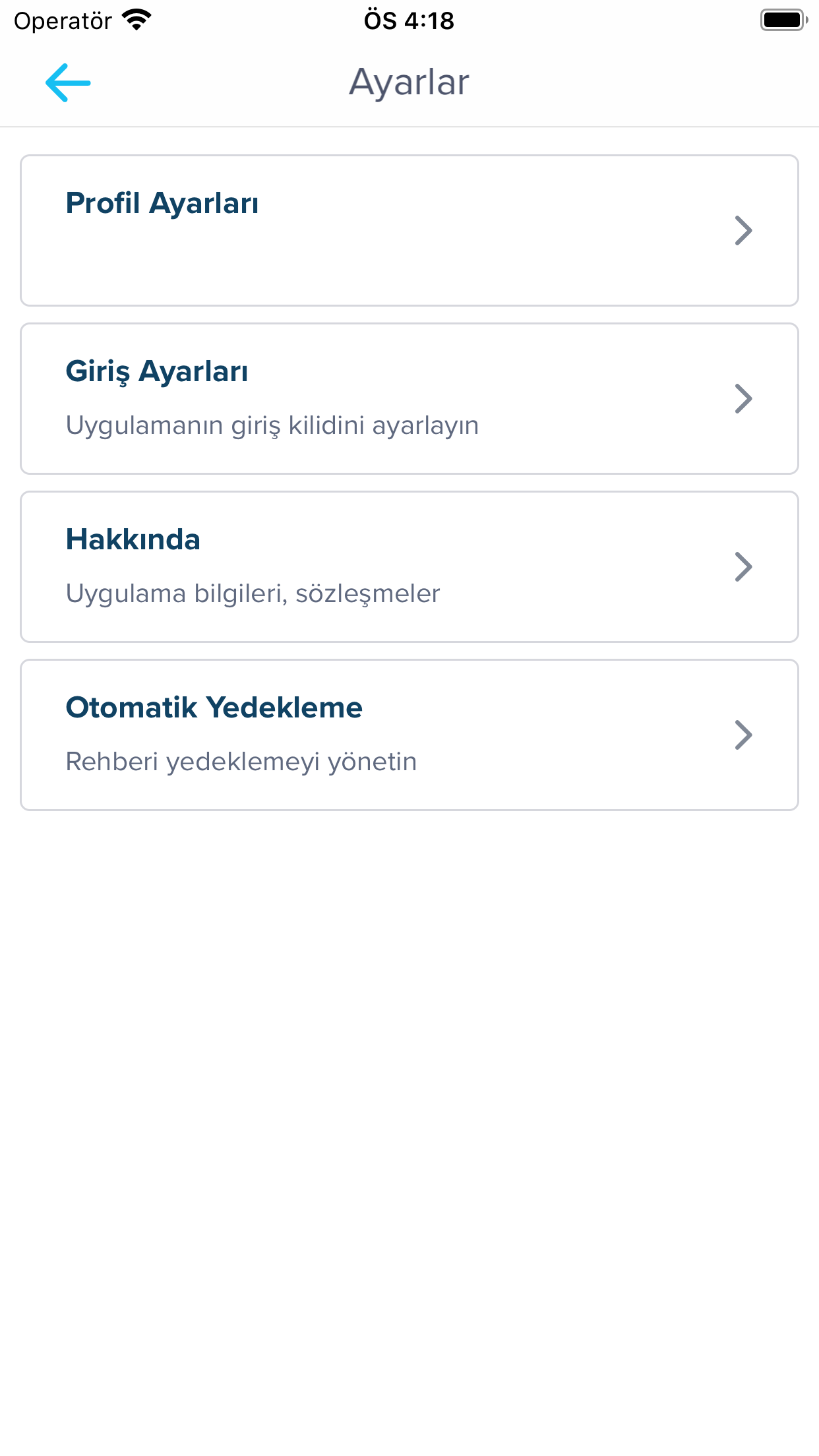Open the Hakkında section

pyautogui.click(x=409, y=566)
